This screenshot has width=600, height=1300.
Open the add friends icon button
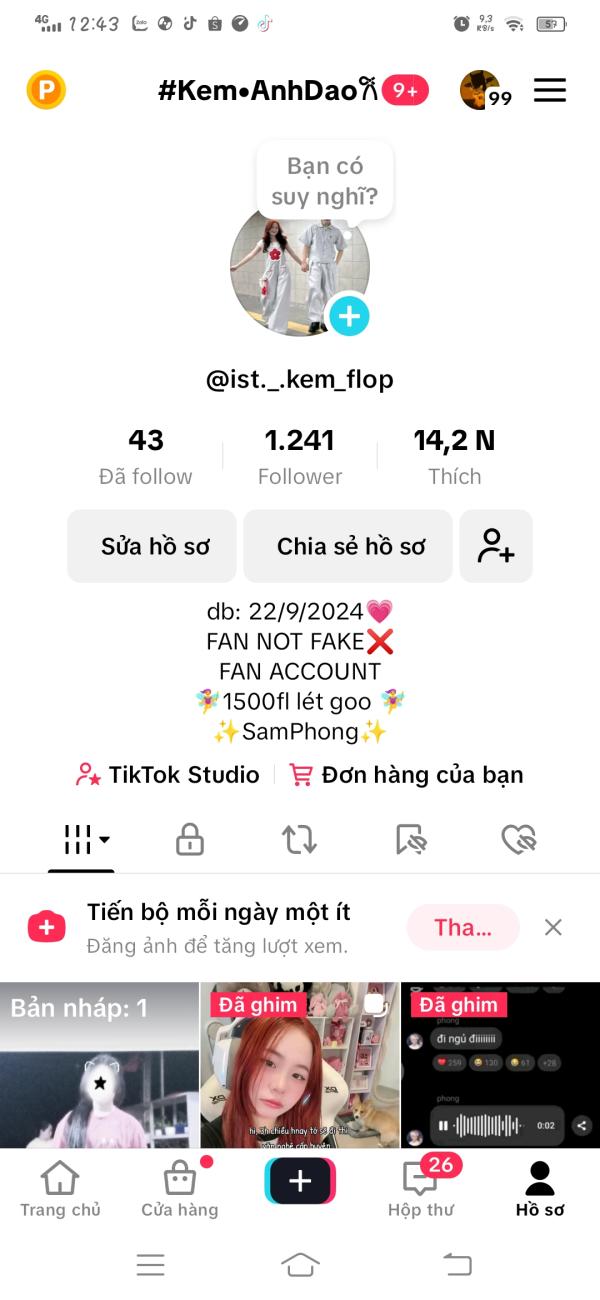click(x=496, y=547)
